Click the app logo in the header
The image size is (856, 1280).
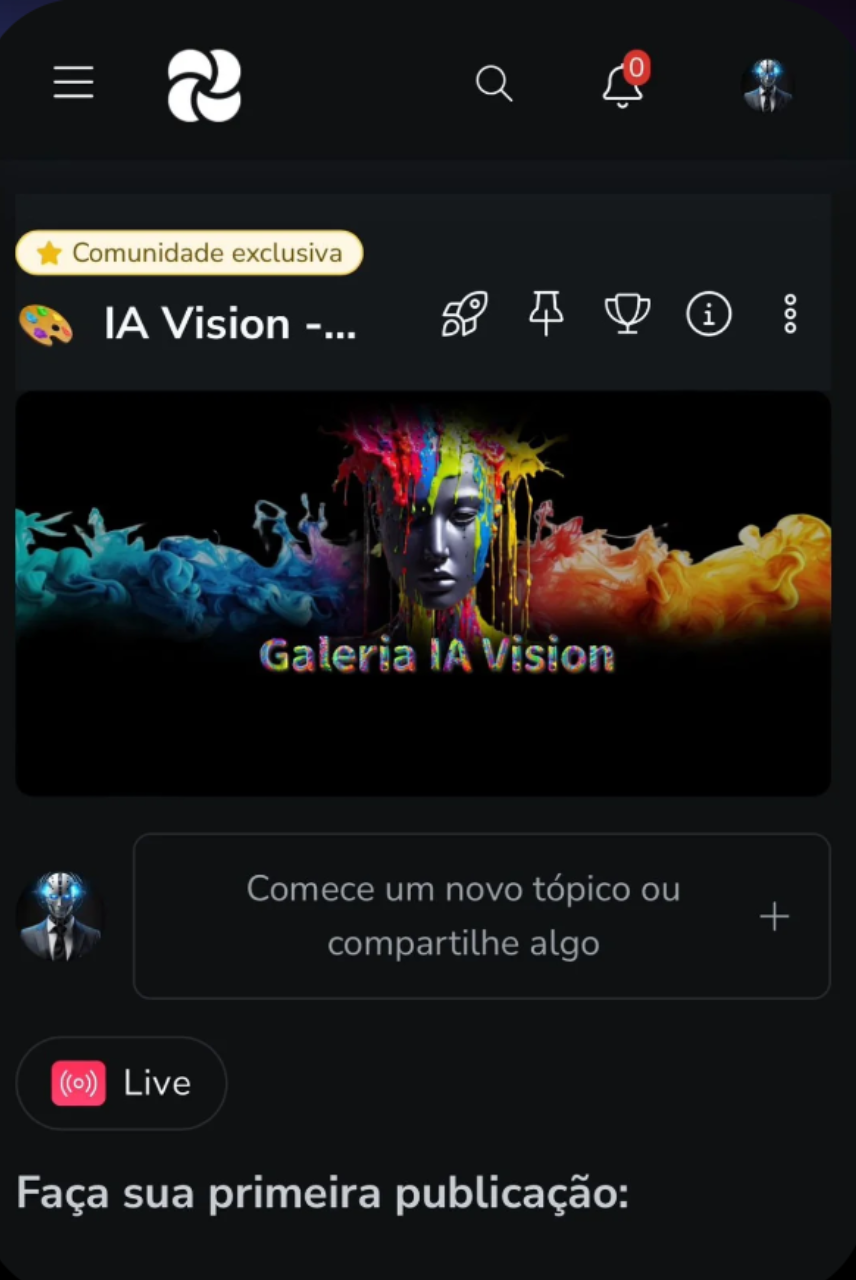[x=204, y=85]
